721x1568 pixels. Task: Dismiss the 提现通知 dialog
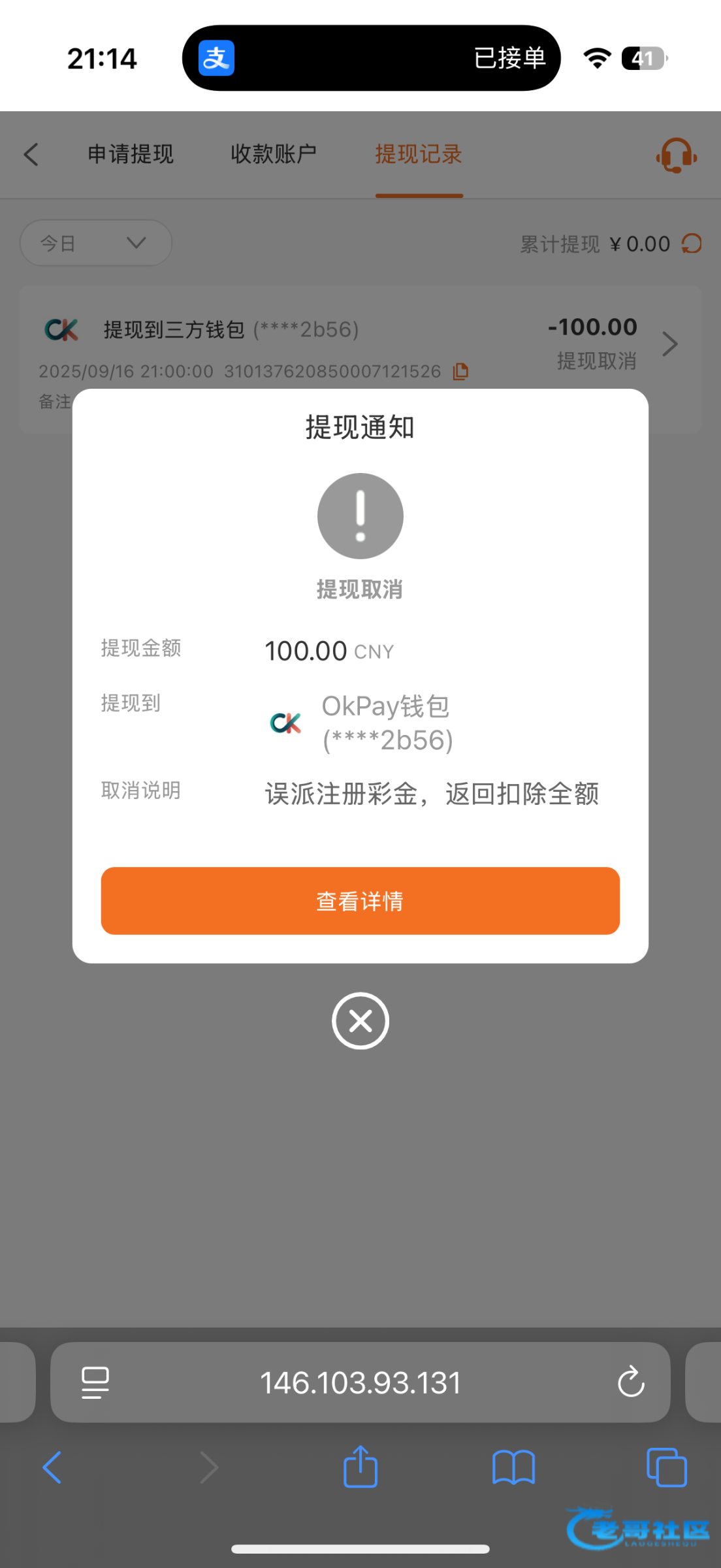pos(360,1021)
